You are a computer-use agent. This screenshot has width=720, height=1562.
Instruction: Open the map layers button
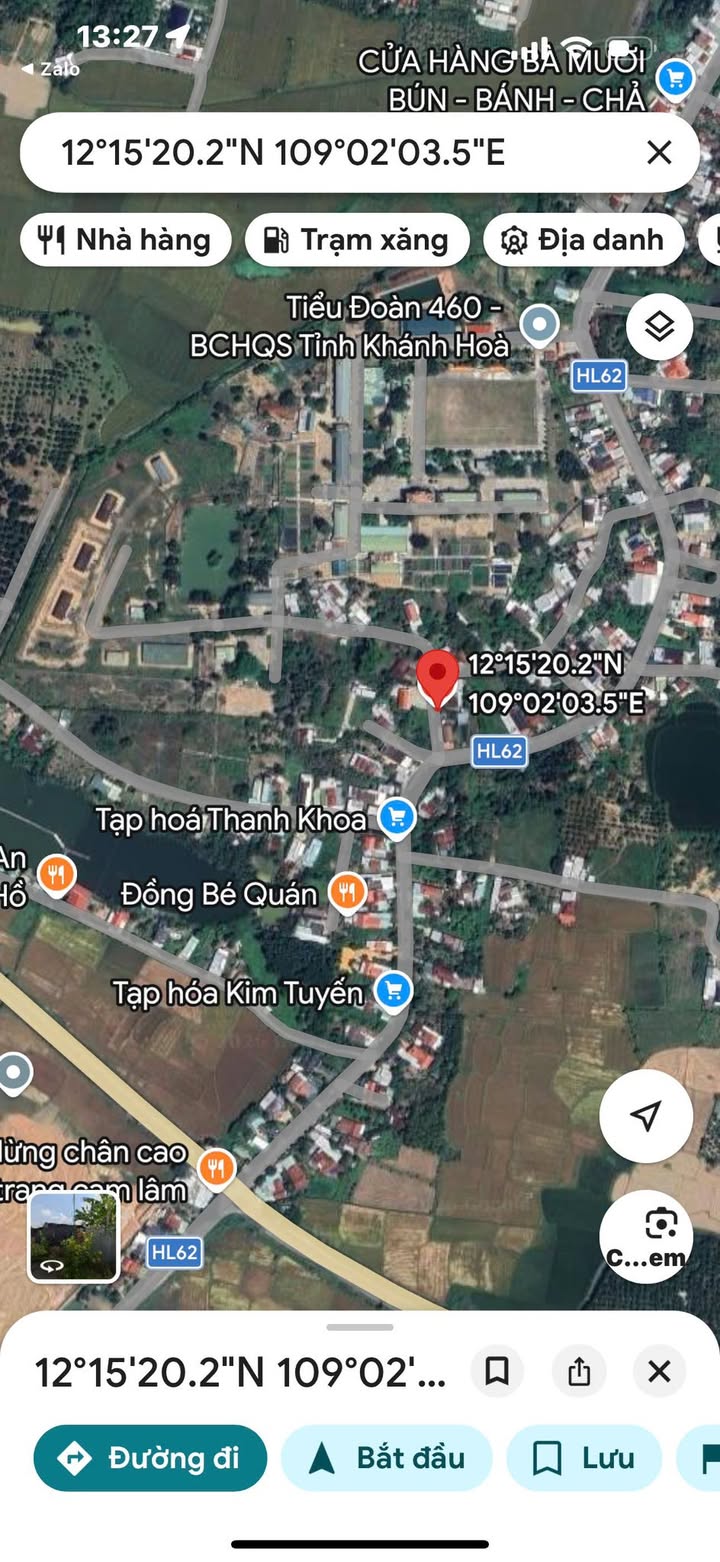[x=659, y=327]
